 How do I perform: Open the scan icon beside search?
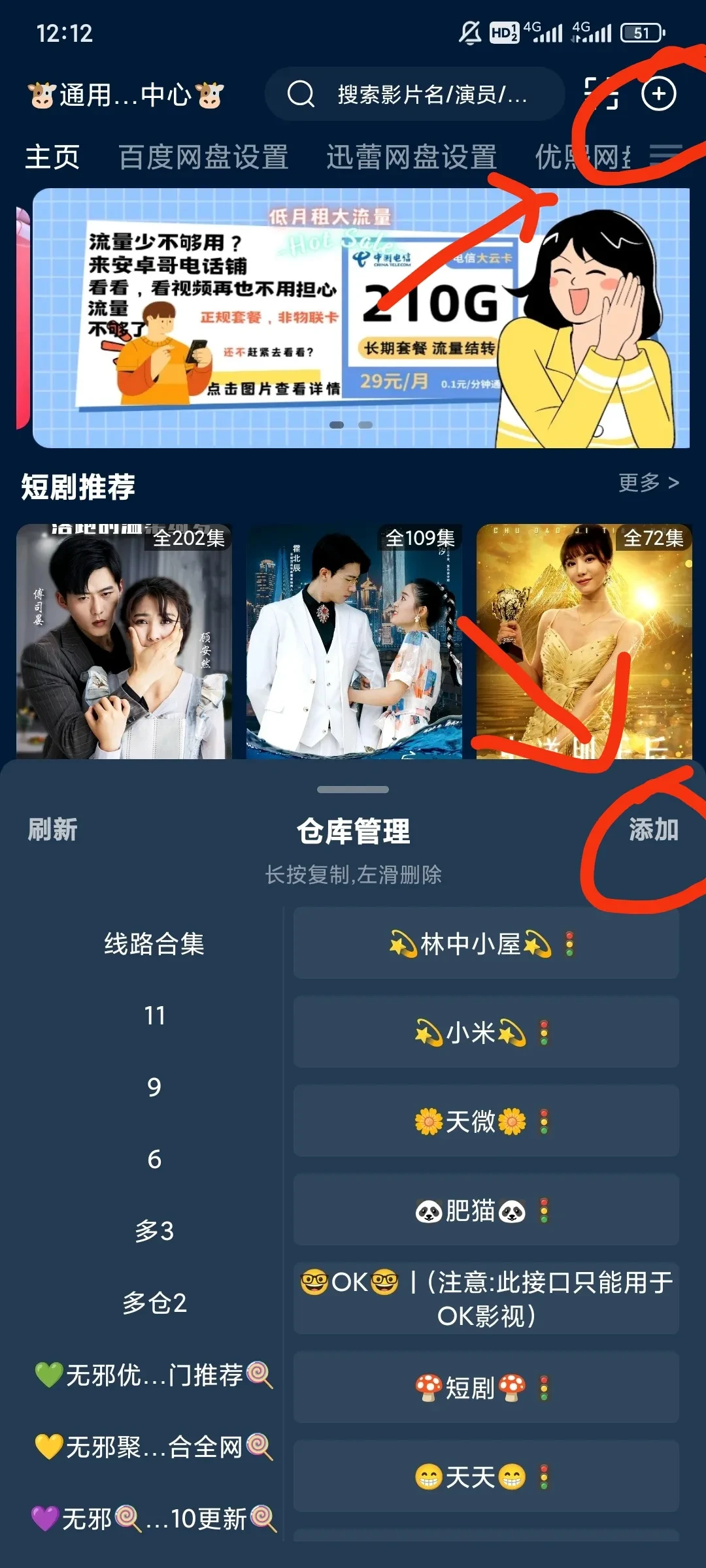[x=601, y=94]
